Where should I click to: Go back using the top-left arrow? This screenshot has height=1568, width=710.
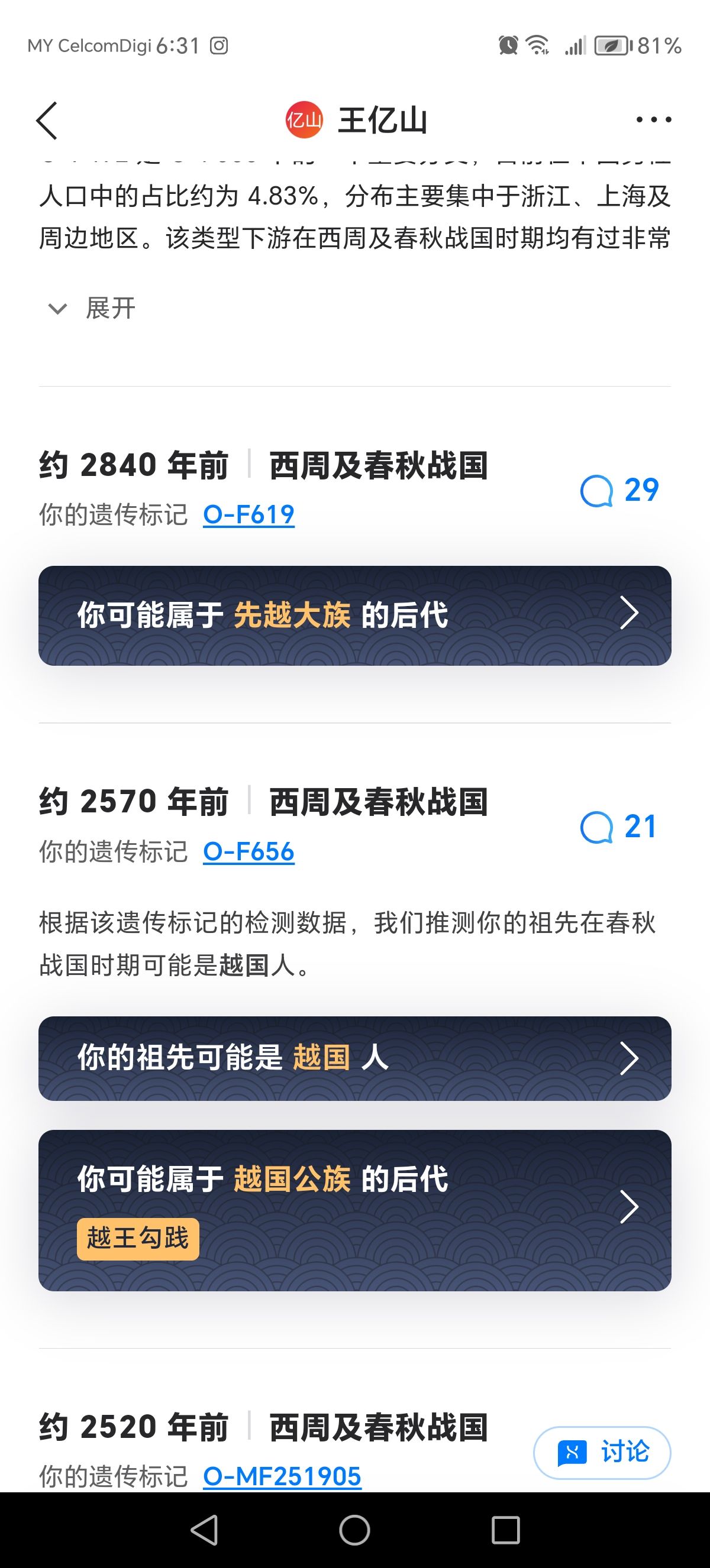click(x=47, y=121)
